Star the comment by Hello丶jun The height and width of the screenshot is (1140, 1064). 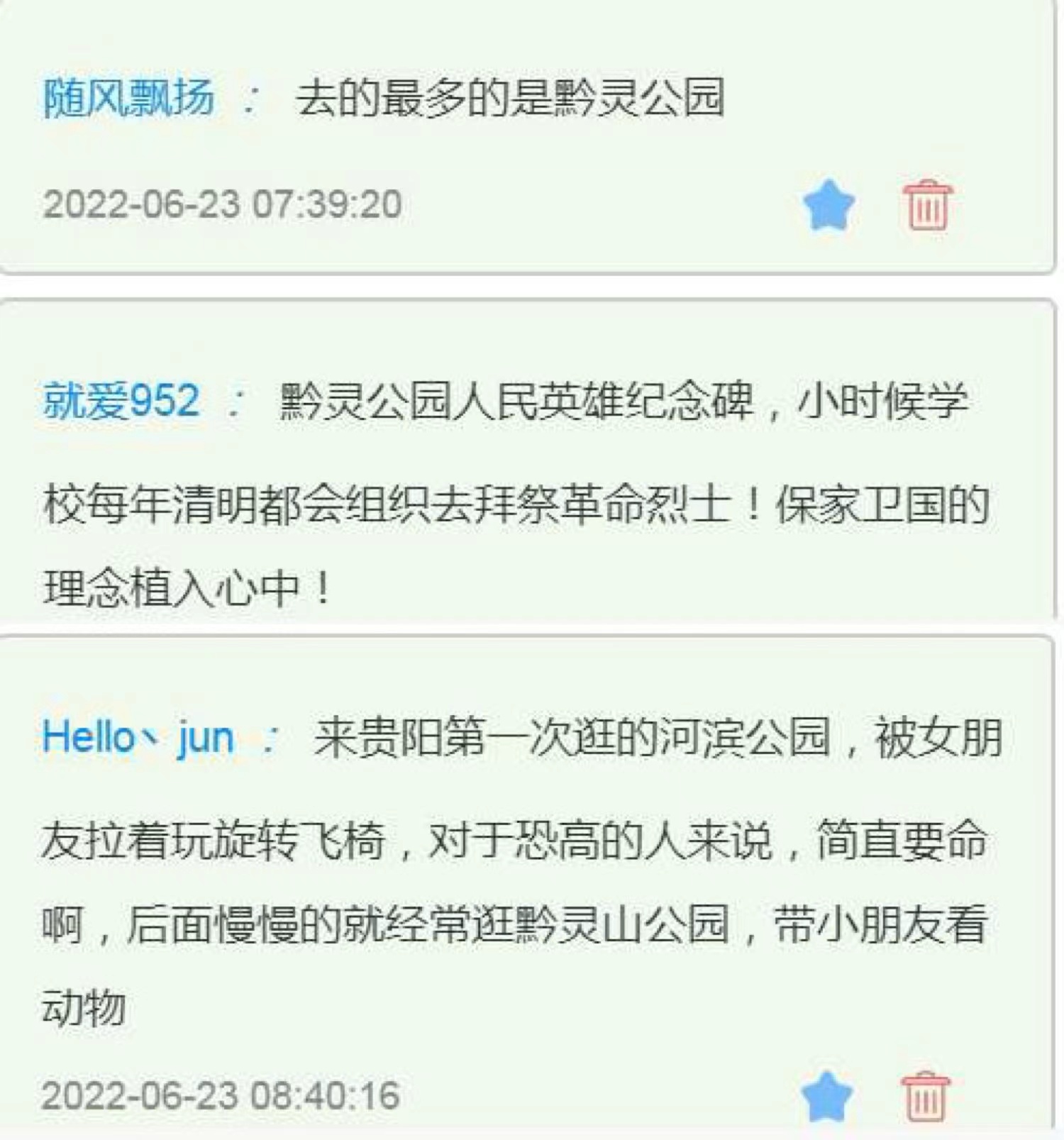[x=827, y=1097]
